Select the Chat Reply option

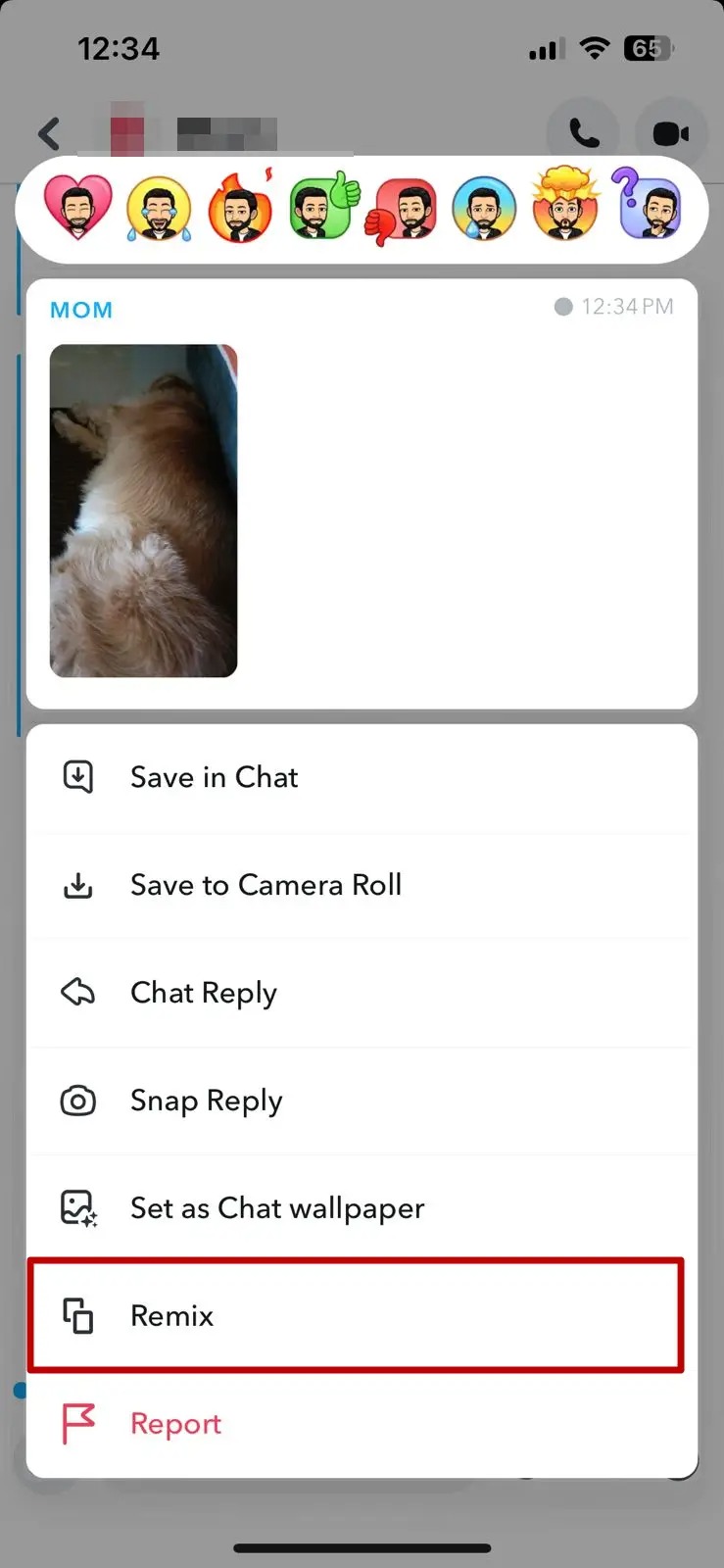click(203, 993)
